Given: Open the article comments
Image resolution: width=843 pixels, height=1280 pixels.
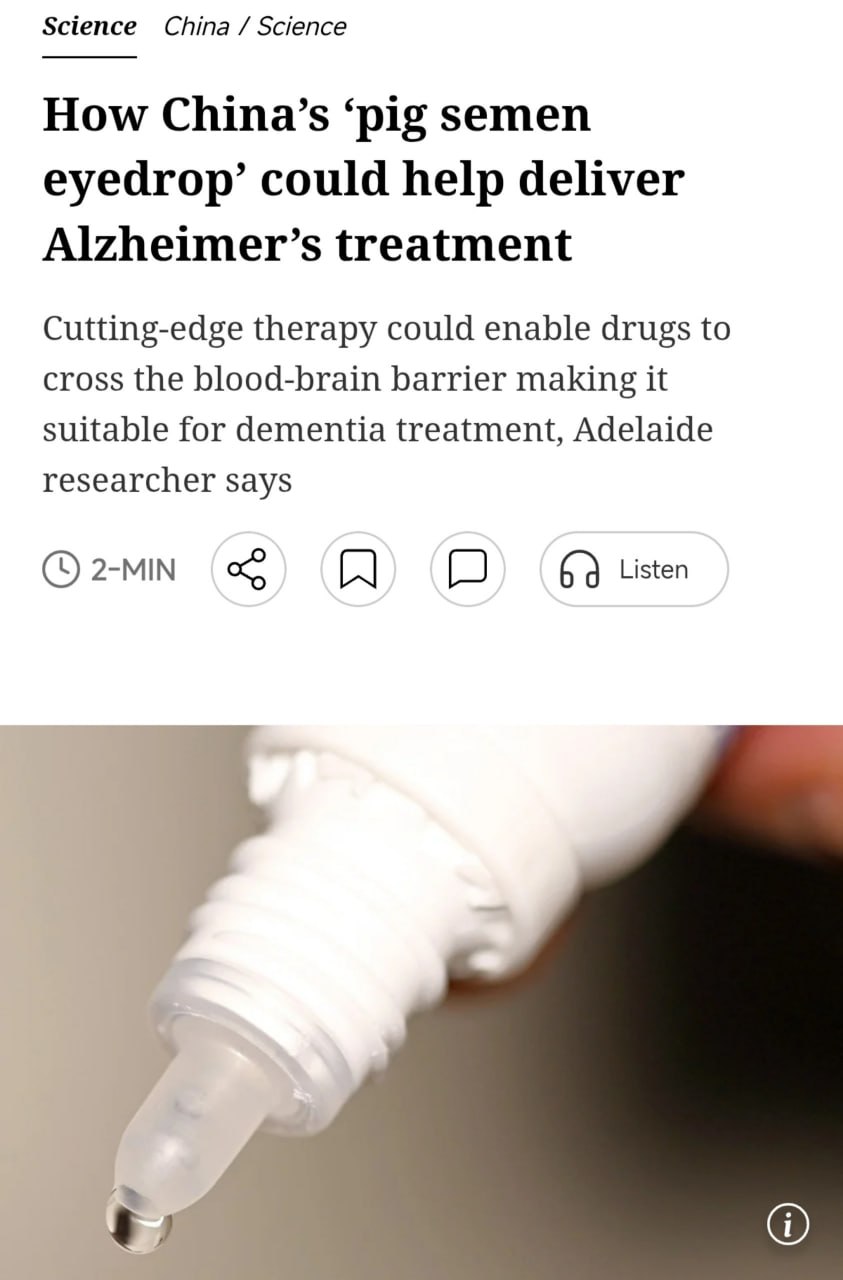Looking at the screenshot, I should click(467, 569).
